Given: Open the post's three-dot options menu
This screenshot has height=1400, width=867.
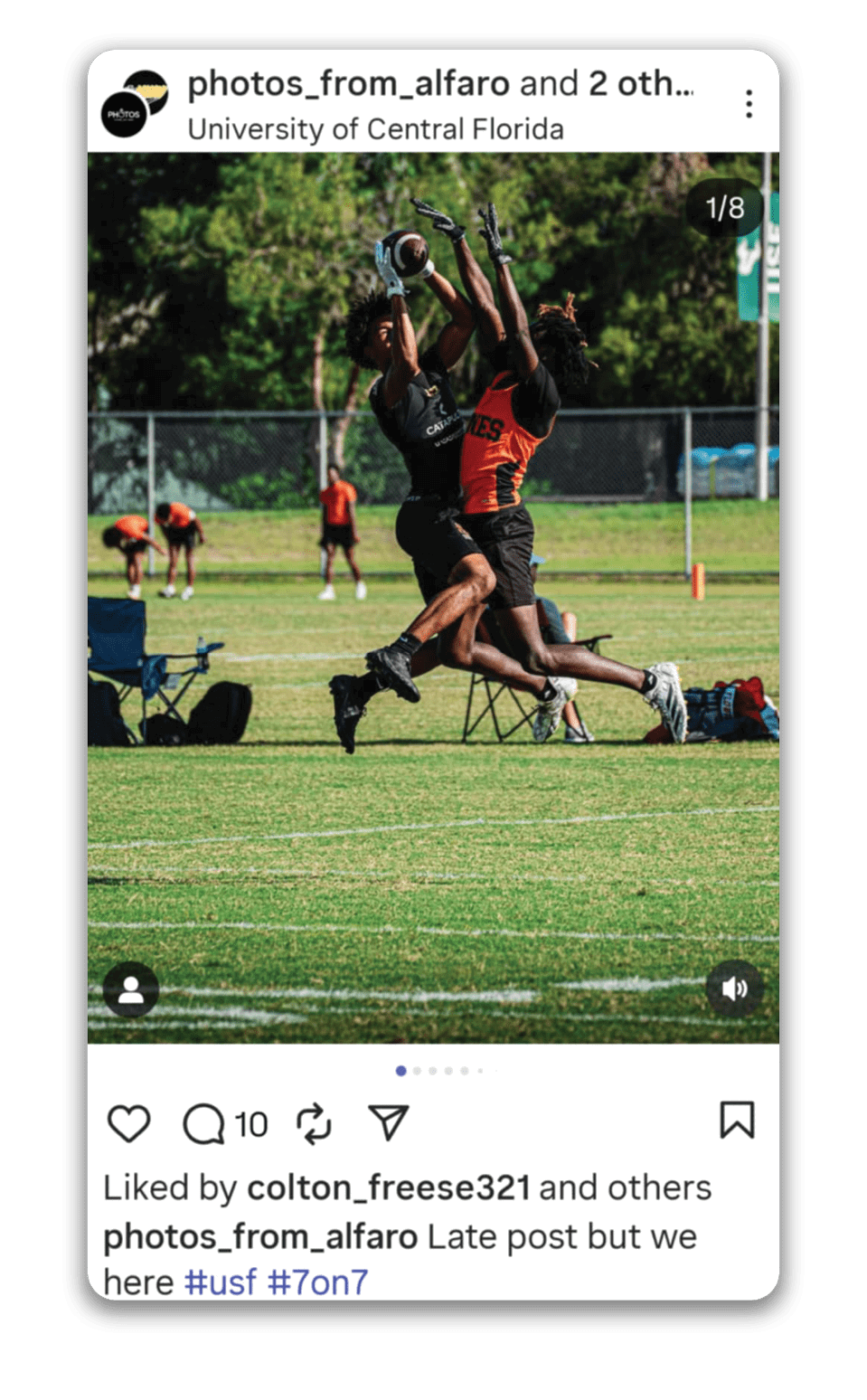Looking at the screenshot, I should [749, 104].
